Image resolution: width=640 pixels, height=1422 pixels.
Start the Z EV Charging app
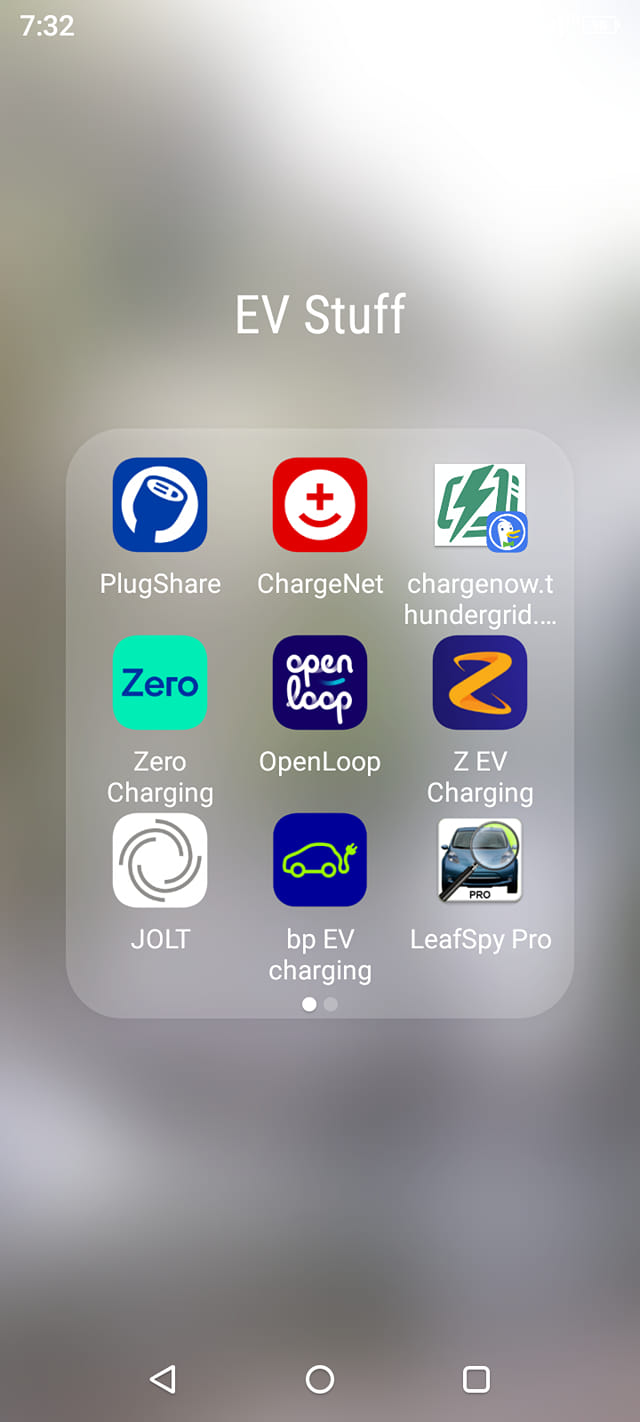pos(480,682)
